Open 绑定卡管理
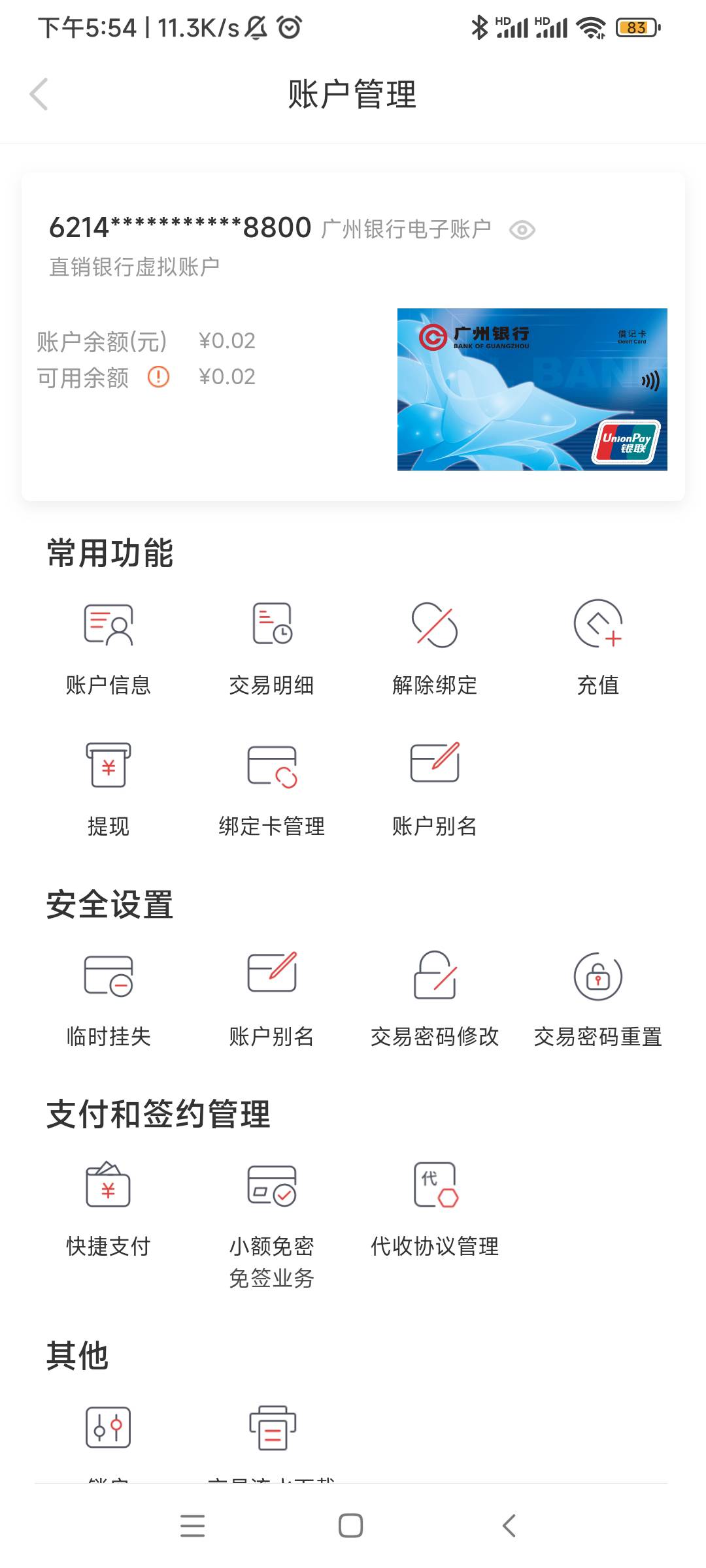706x1568 pixels. click(272, 789)
